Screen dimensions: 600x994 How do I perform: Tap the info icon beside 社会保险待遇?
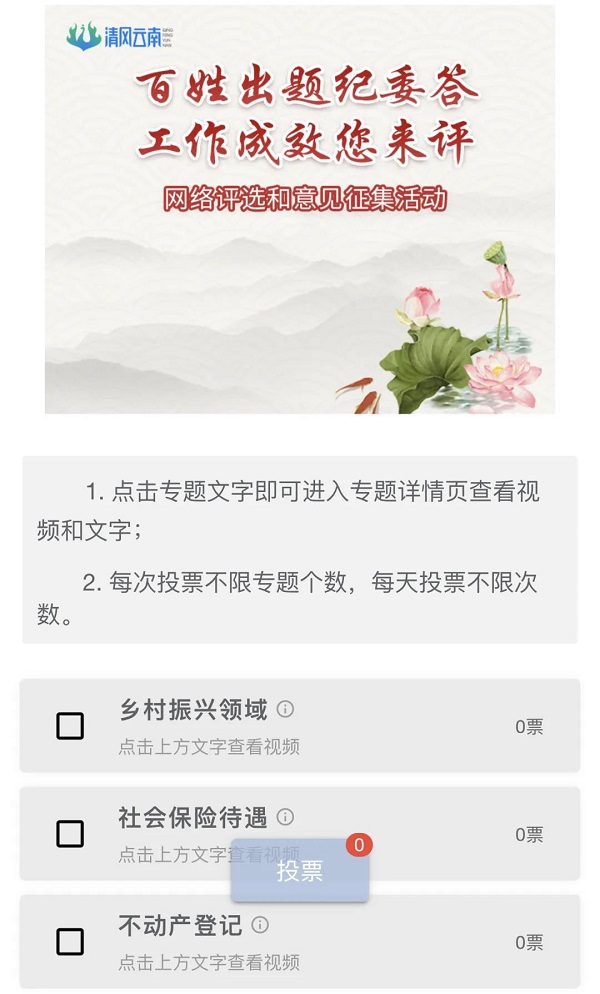point(285,817)
